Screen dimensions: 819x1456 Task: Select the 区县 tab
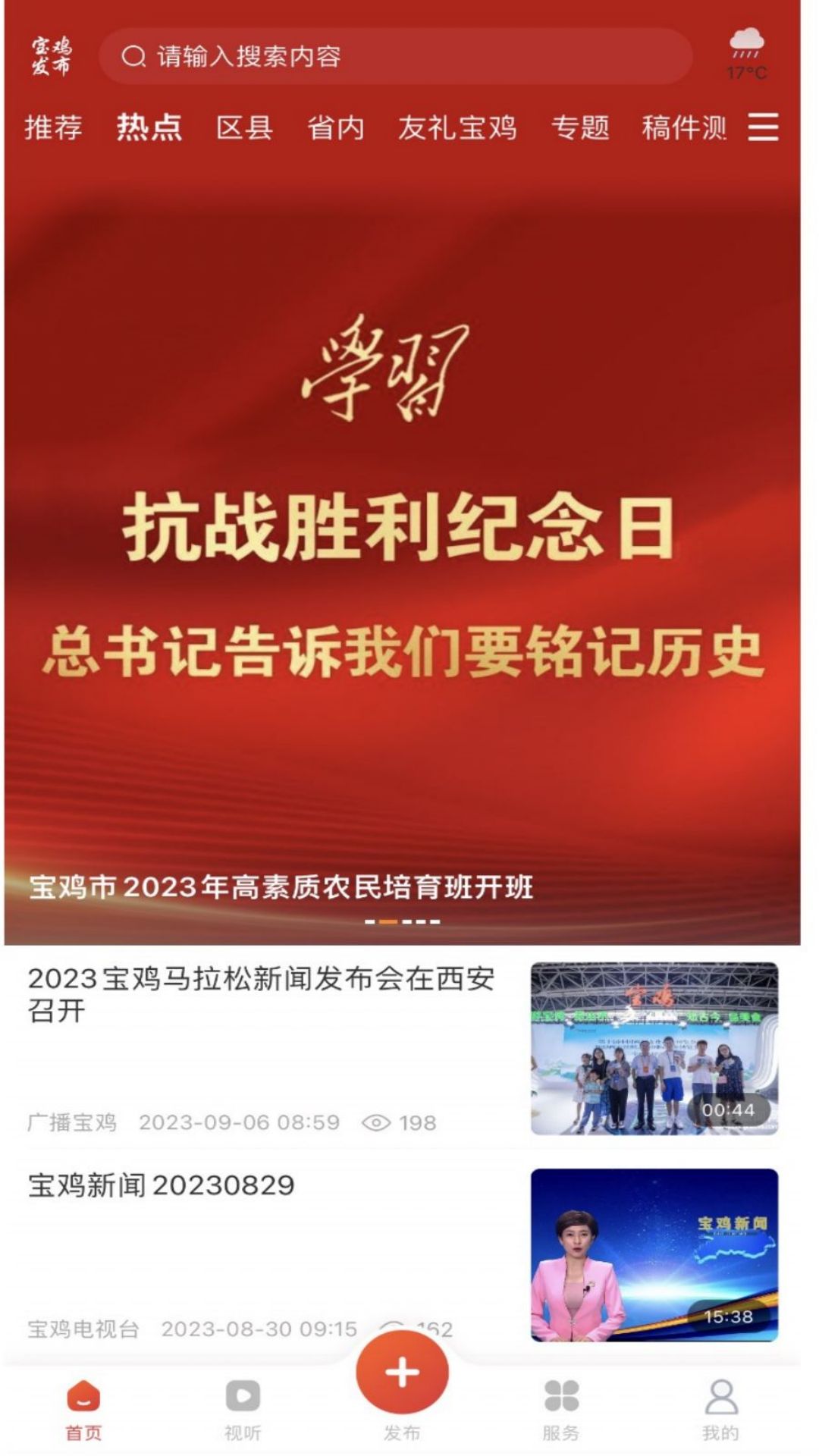click(244, 127)
